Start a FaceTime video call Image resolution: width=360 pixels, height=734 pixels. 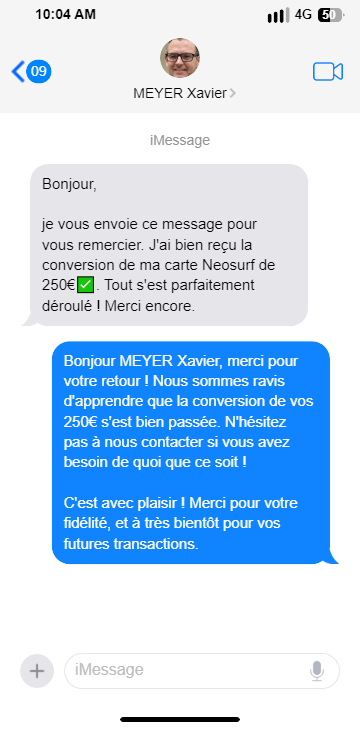tap(328, 72)
